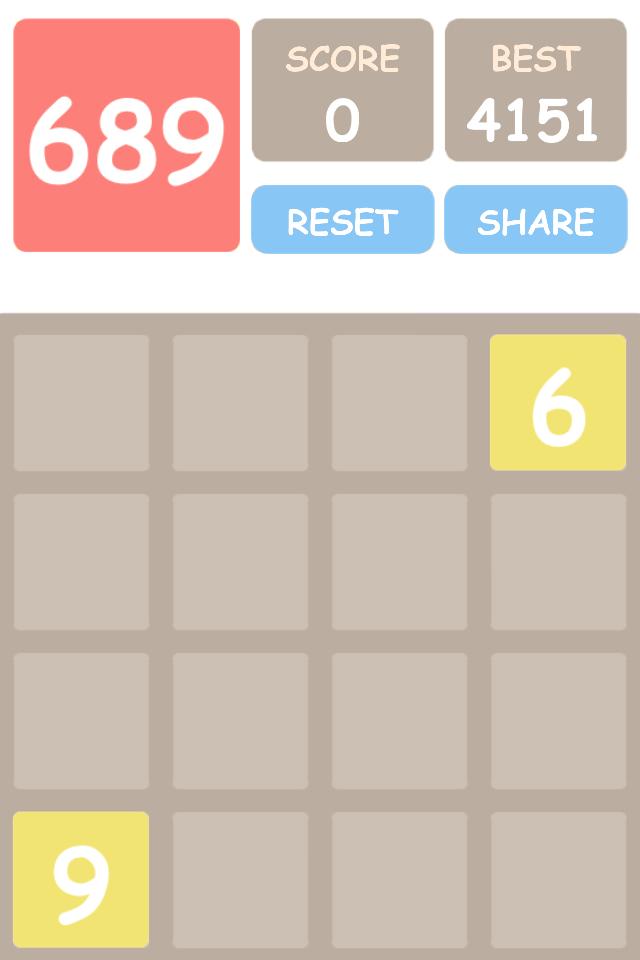This screenshot has height=960, width=640.
Task: Reset the game board
Action: 342,220
